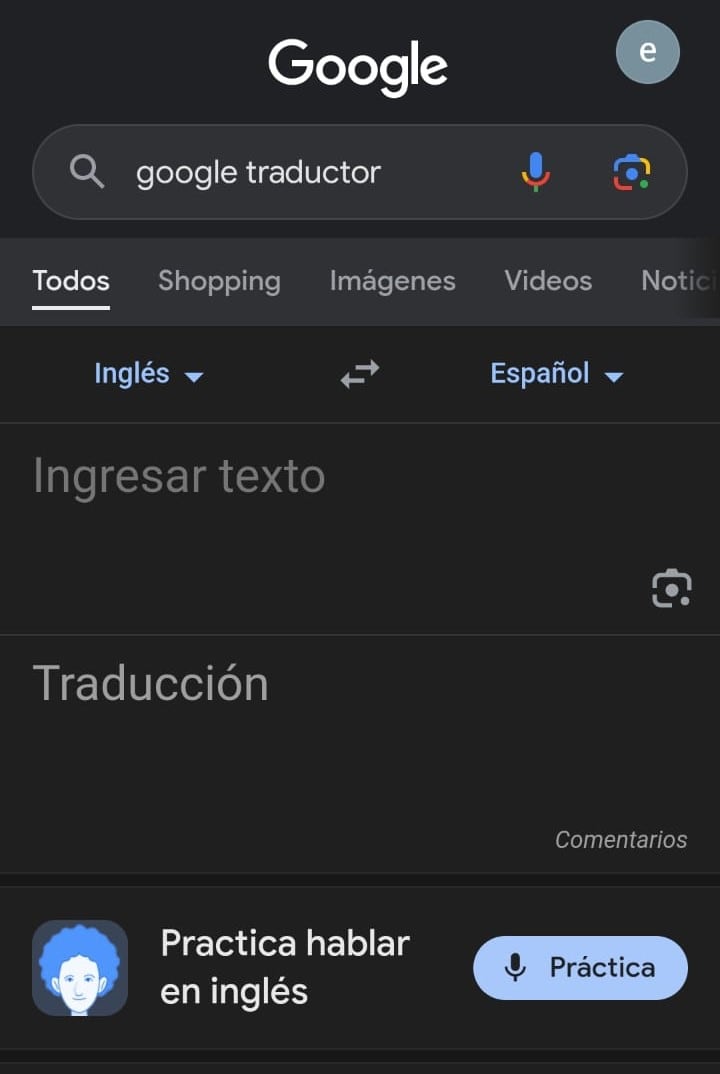Open Google Lens from the search bar

[x=633, y=171]
